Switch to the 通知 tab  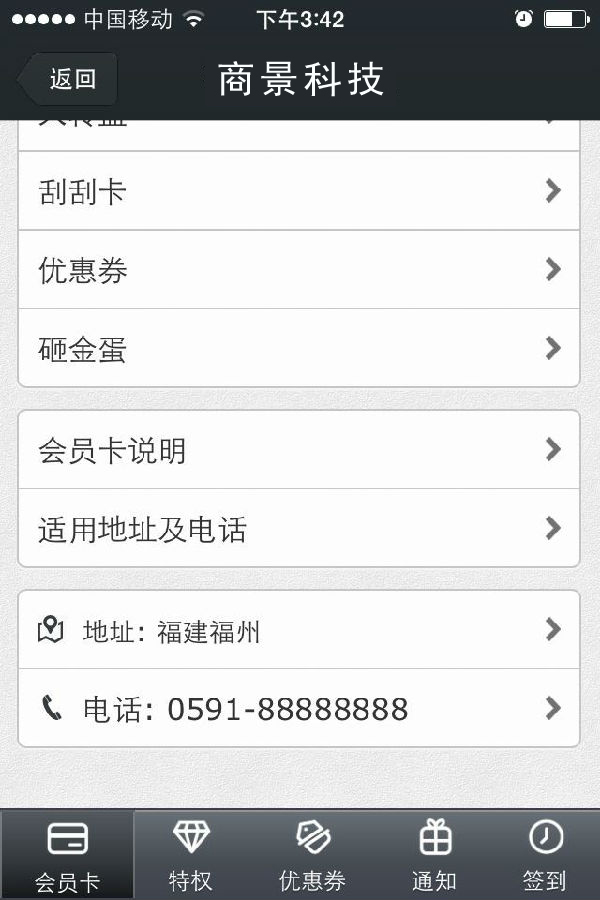[x=434, y=855]
